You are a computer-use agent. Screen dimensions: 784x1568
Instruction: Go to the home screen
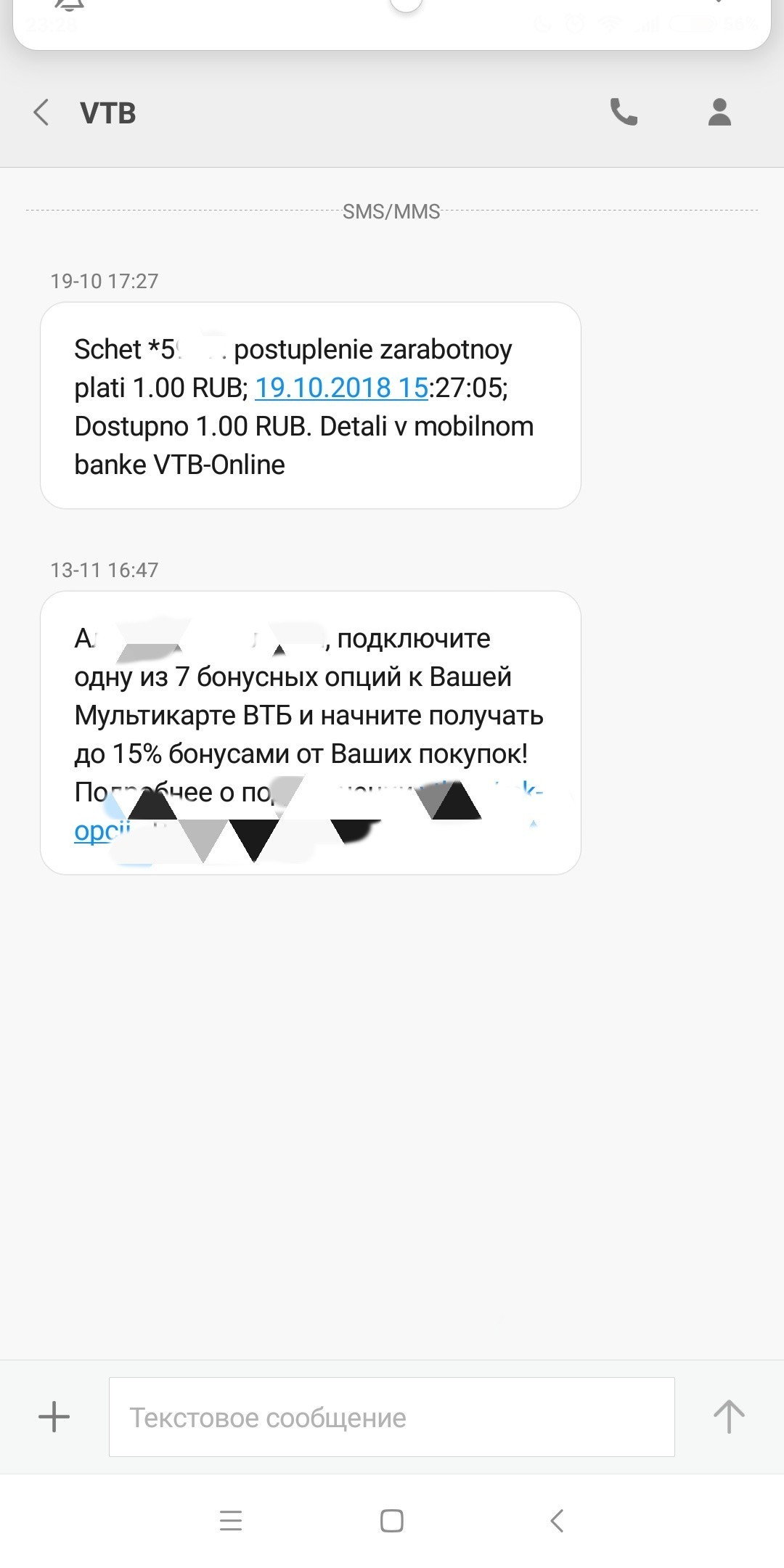tap(392, 1520)
